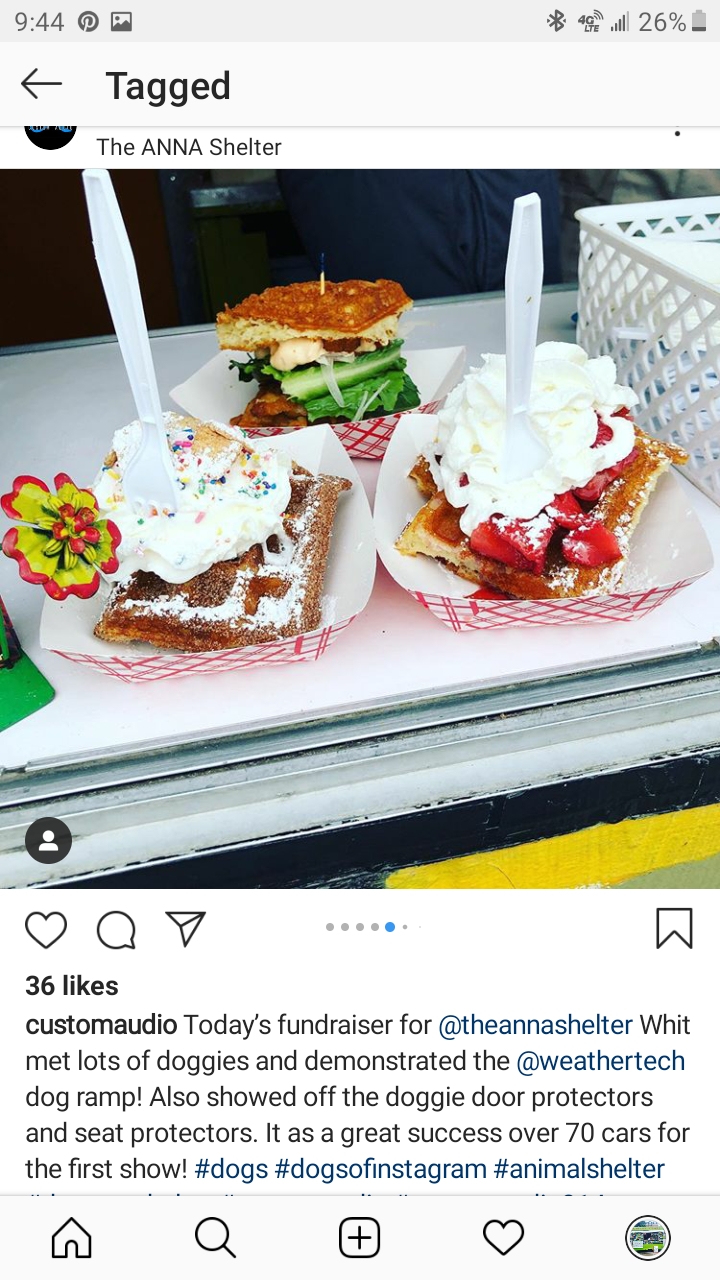720x1280 pixels.
Task: Open post options overflow menu
Action: point(677,134)
